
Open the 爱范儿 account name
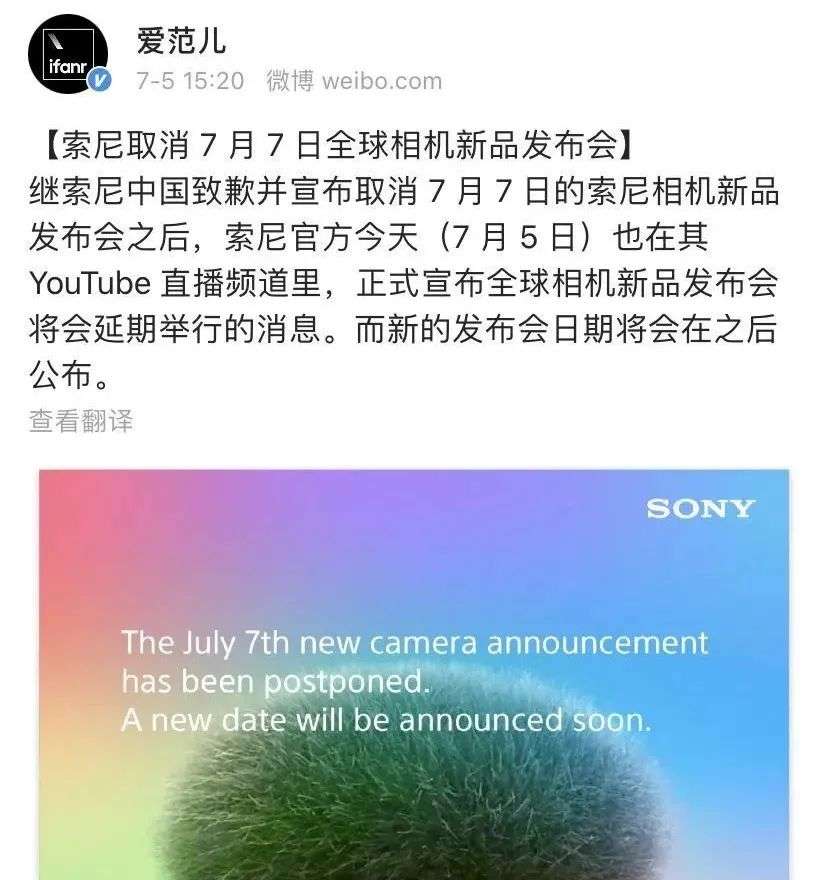[180, 40]
